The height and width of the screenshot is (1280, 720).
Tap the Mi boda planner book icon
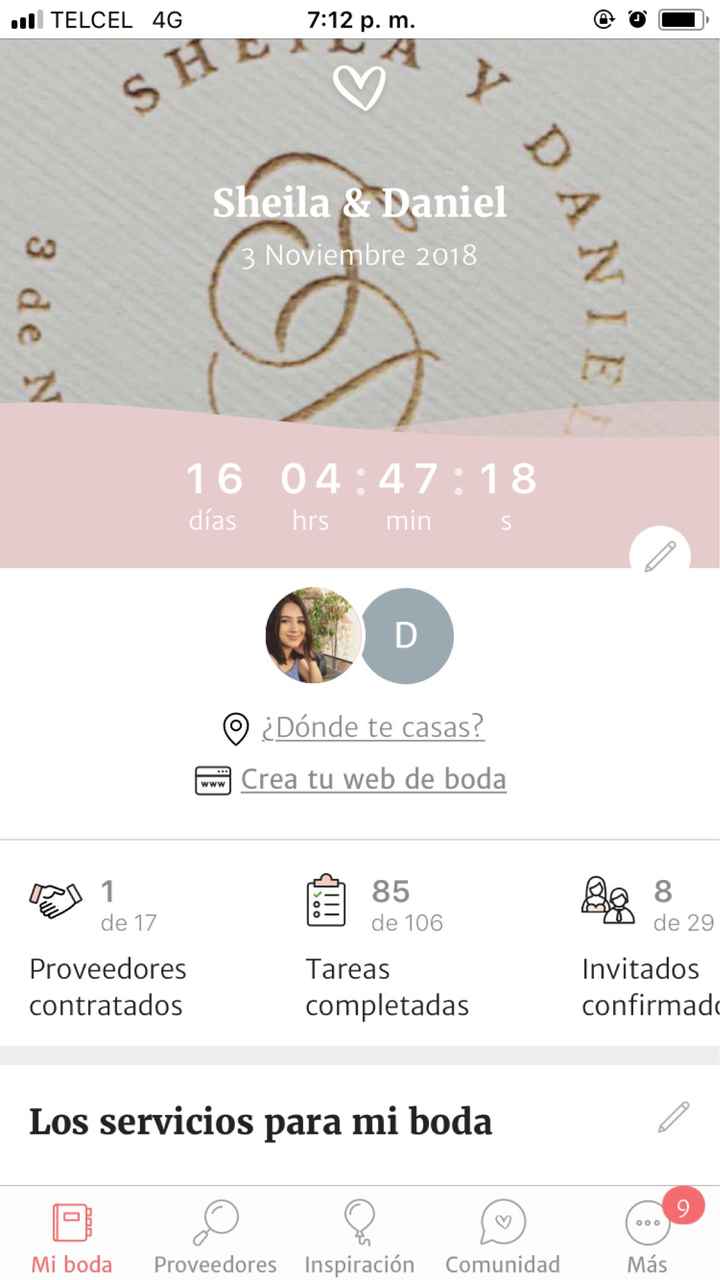click(70, 1221)
